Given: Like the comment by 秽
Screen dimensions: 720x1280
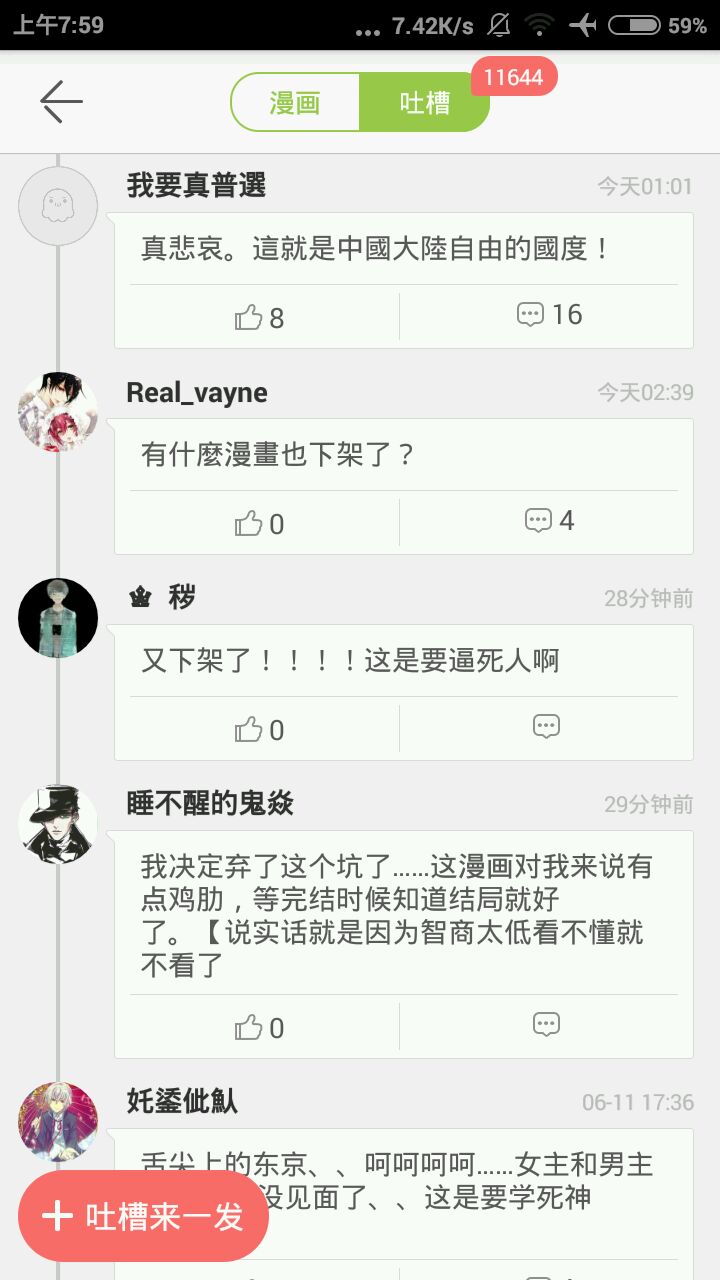Looking at the screenshot, I should 259,730.
